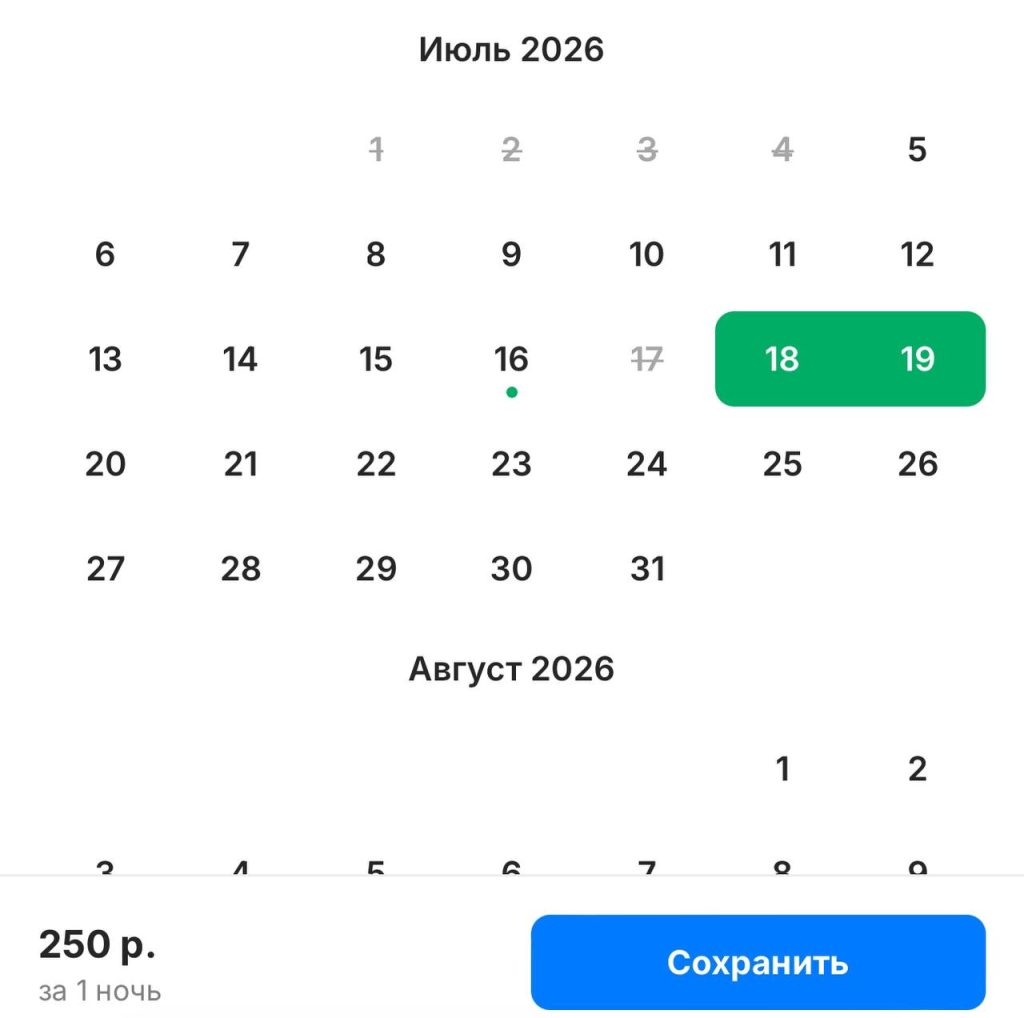Select July 20 in the calendar
The height and width of the screenshot is (1018, 1024).
pyautogui.click(x=105, y=464)
